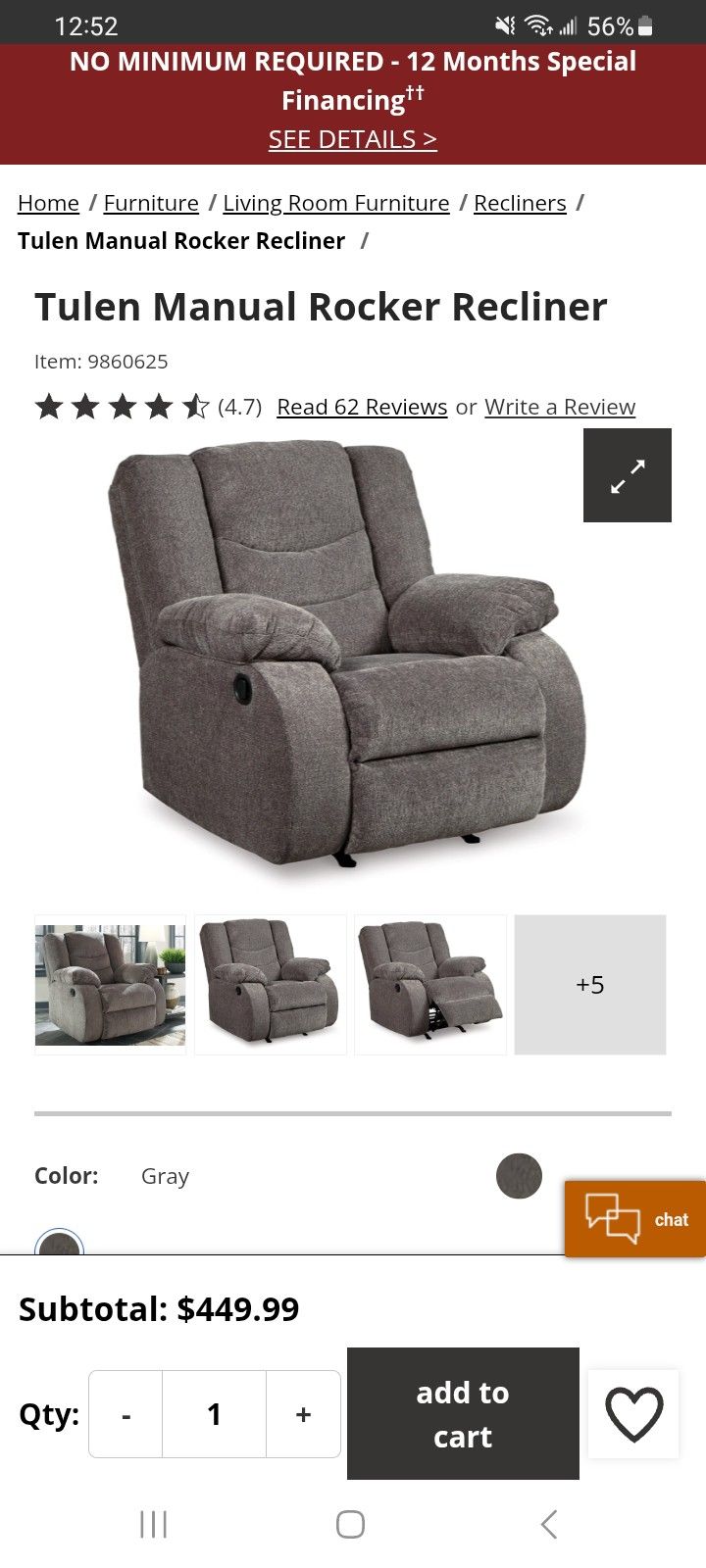Increase quantity with plus button
This screenshot has width=706, height=1568.
click(x=303, y=1413)
